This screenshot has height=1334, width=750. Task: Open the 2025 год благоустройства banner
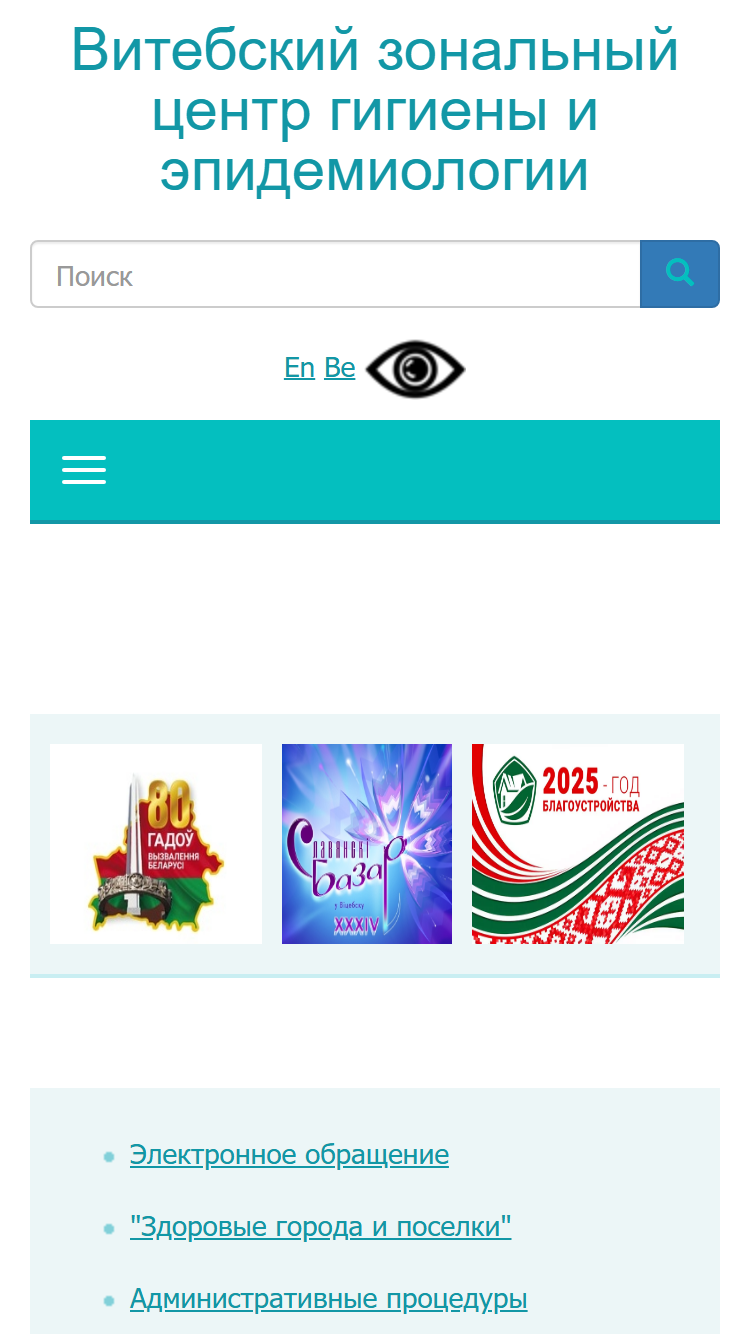point(578,844)
